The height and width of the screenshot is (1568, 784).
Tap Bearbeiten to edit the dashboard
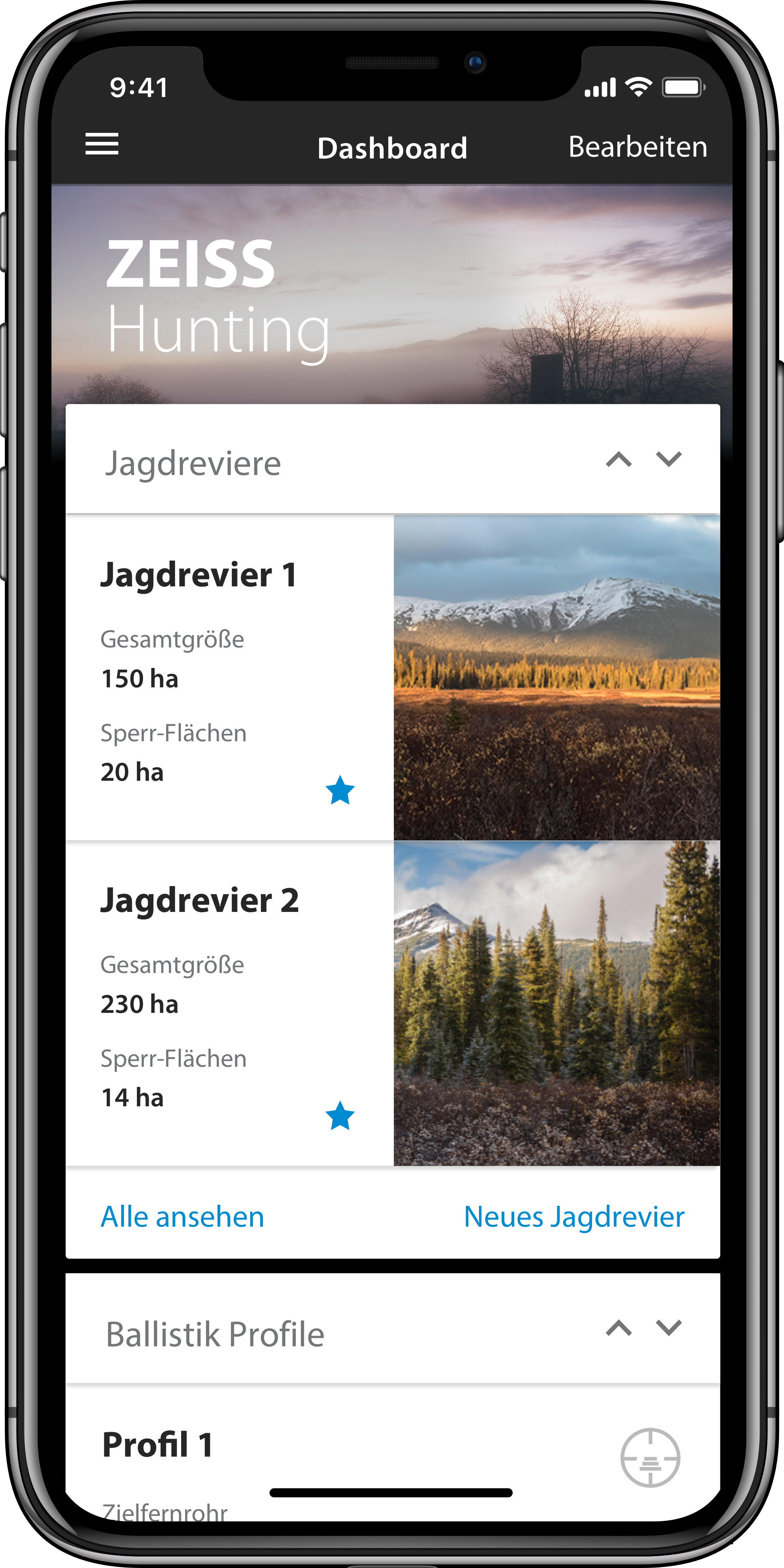point(638,147)
